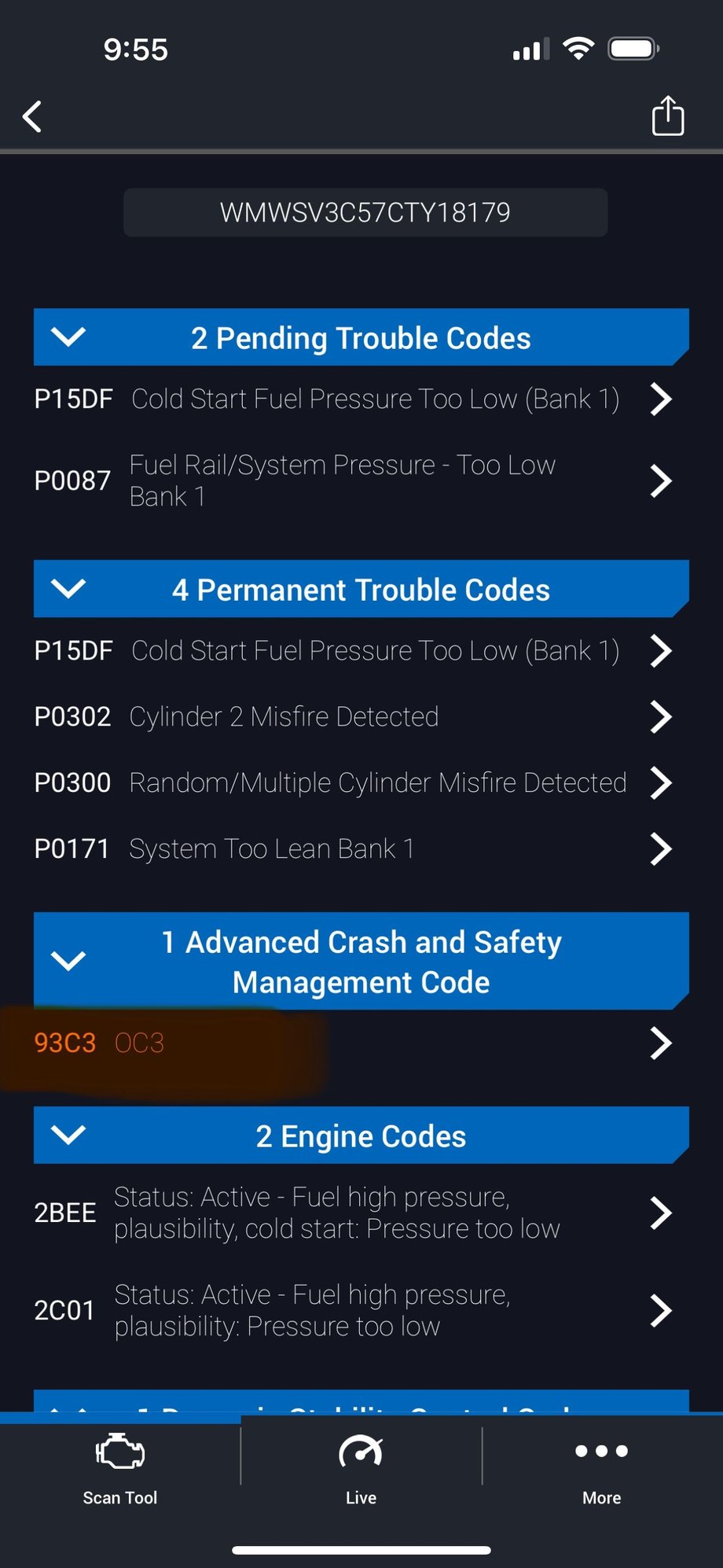Collapse the Permanent Trouble Codes section
The image size is (723, 1568).
[x=68, y=589]
